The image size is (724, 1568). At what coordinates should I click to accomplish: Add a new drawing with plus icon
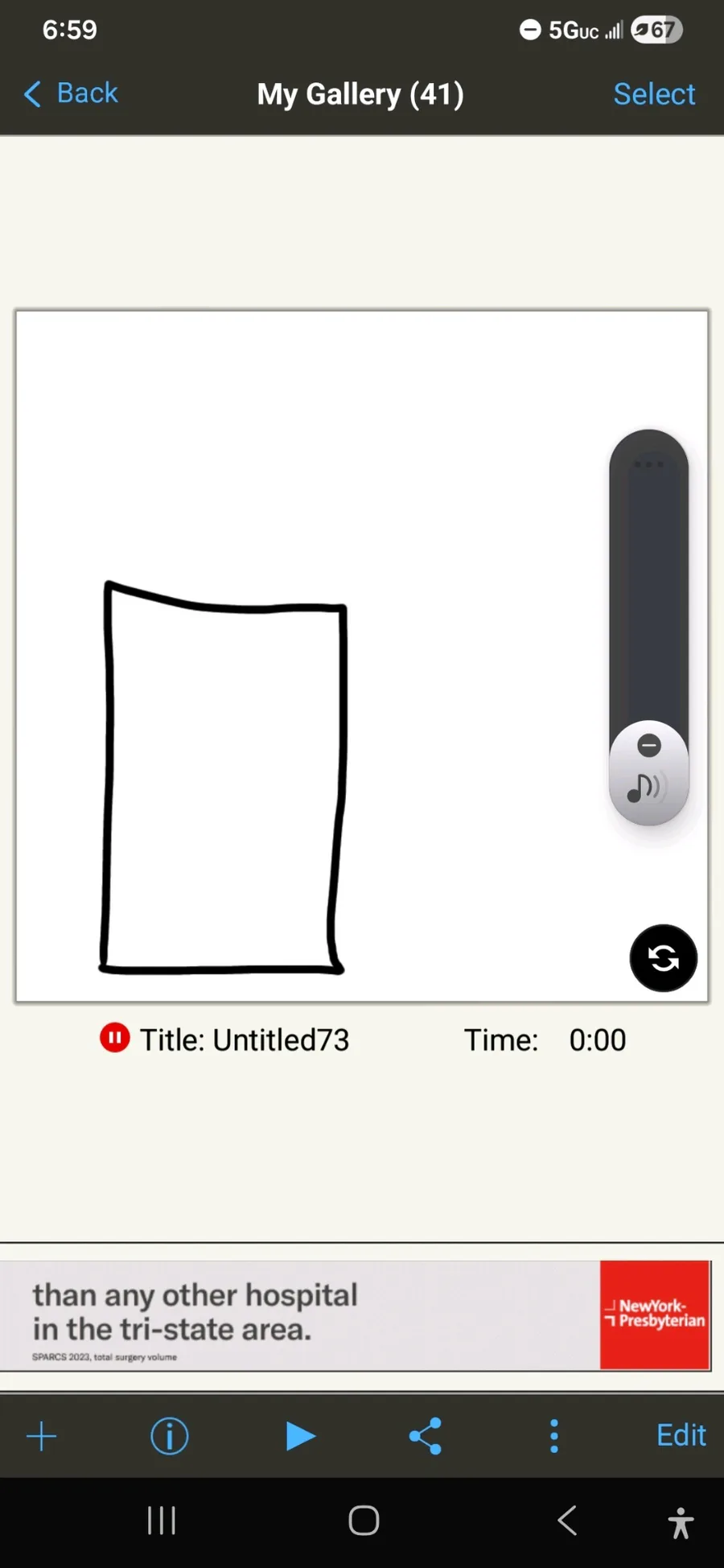click(42, 1436)
